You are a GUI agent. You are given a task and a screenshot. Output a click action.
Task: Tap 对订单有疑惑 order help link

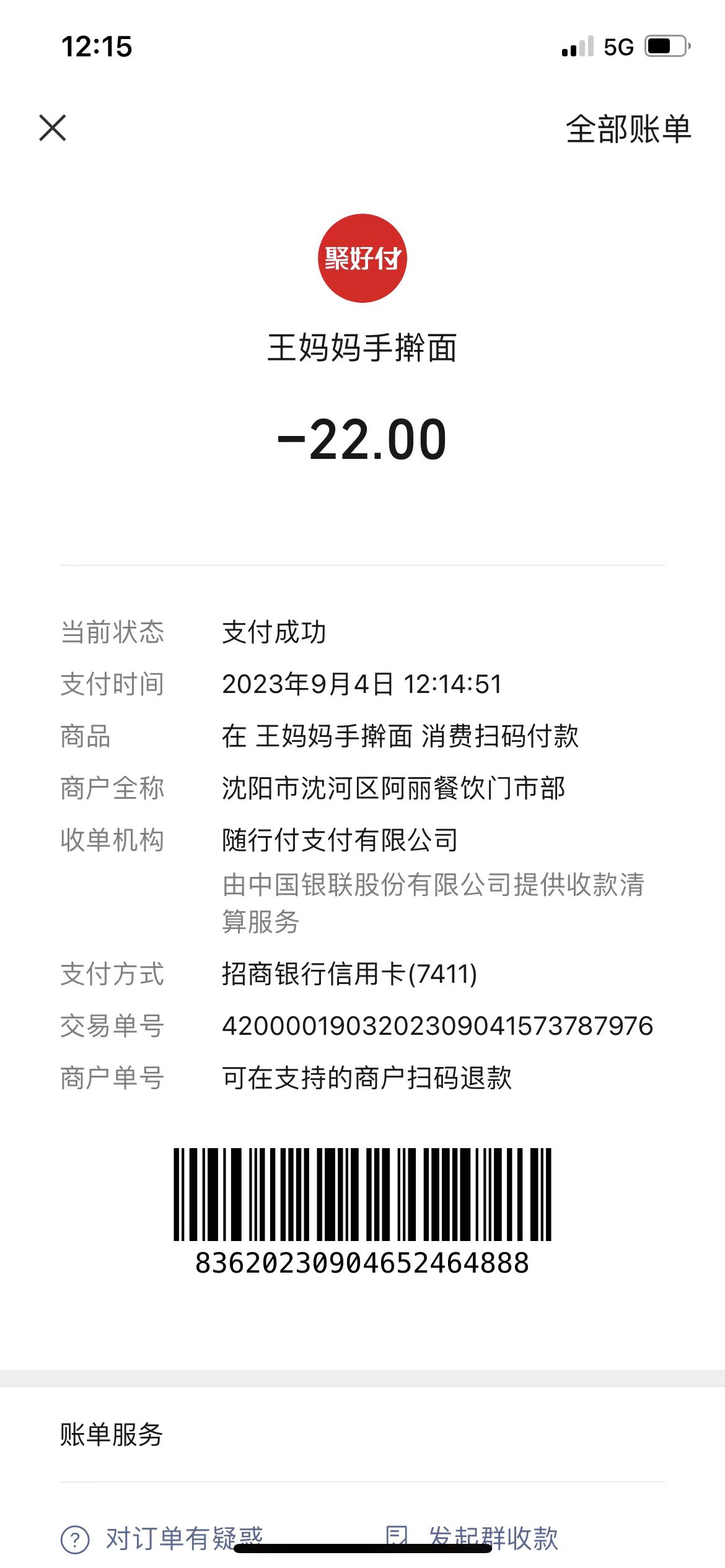click(x=162, y=1538)
